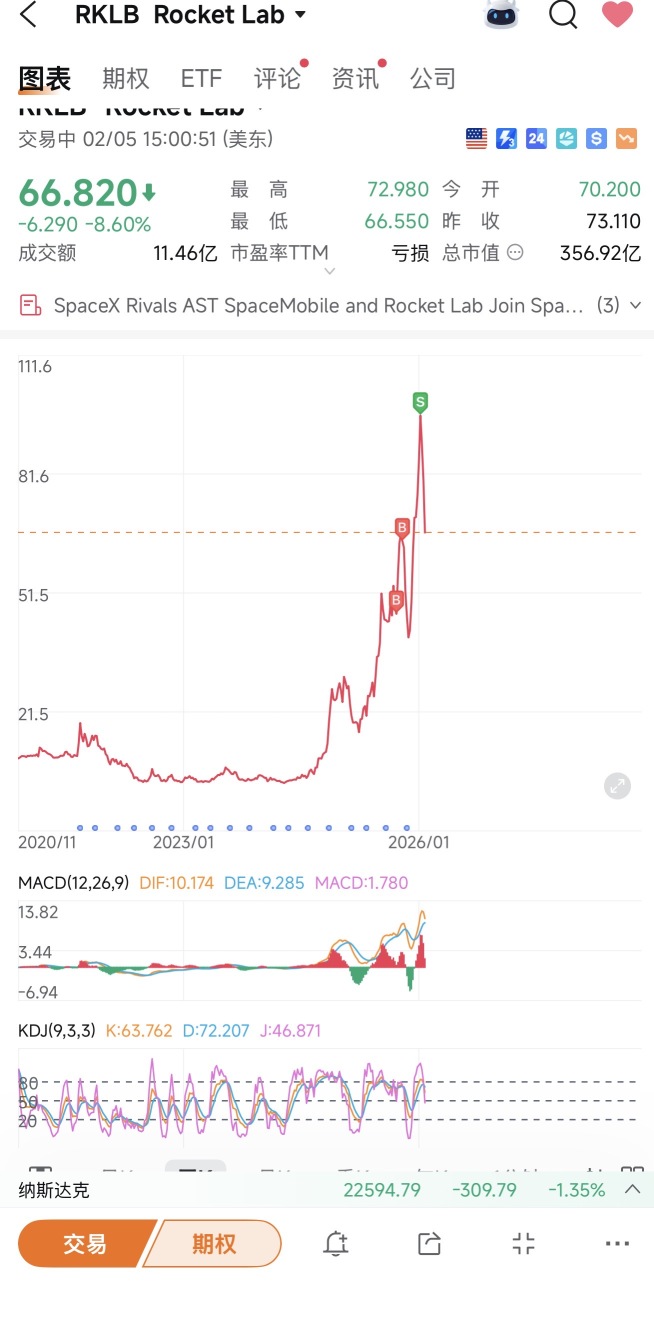The width and height of the screenshot is (654, 1330).
Task: Open the three-dot more menu
Action: click(618, 1243)
